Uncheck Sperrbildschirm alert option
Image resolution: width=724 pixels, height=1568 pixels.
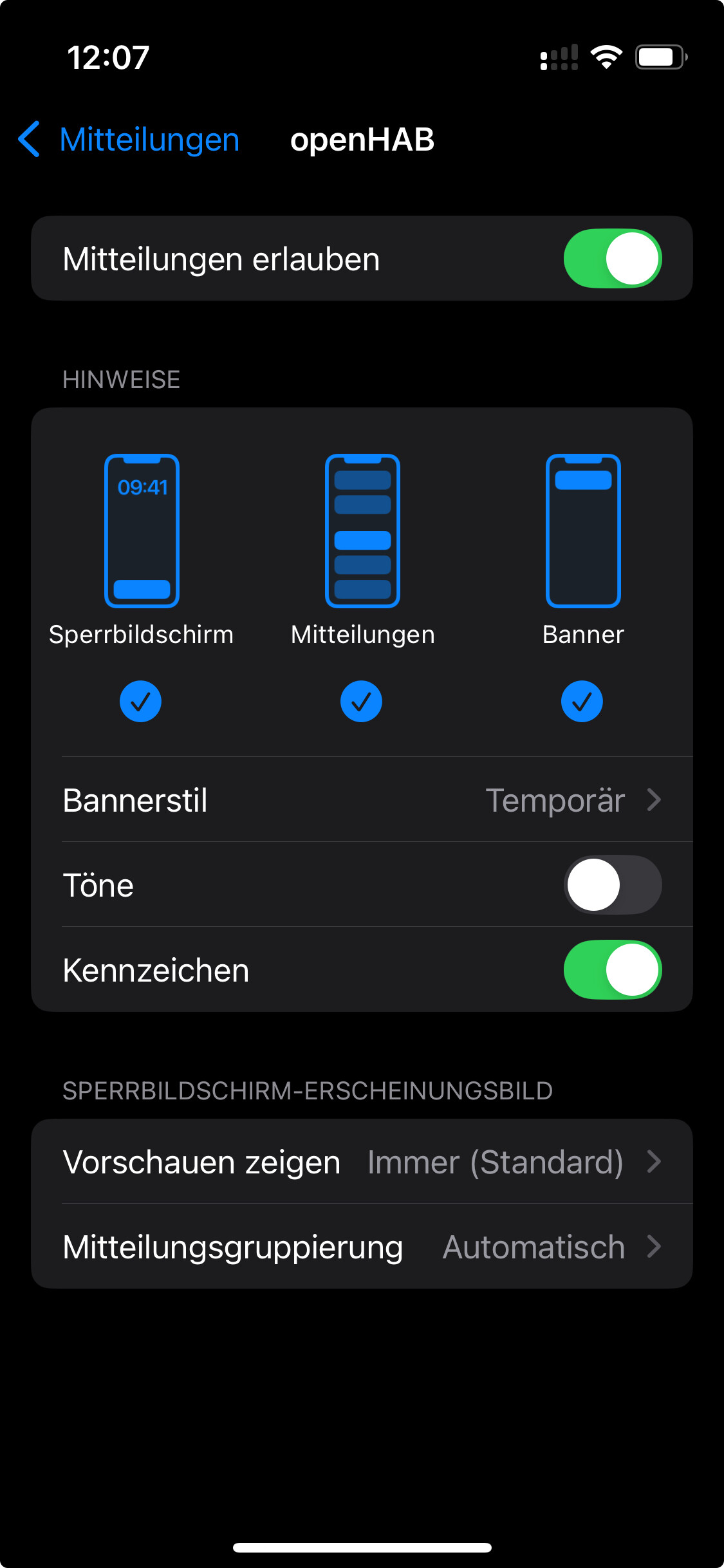(x=140, y=701)
